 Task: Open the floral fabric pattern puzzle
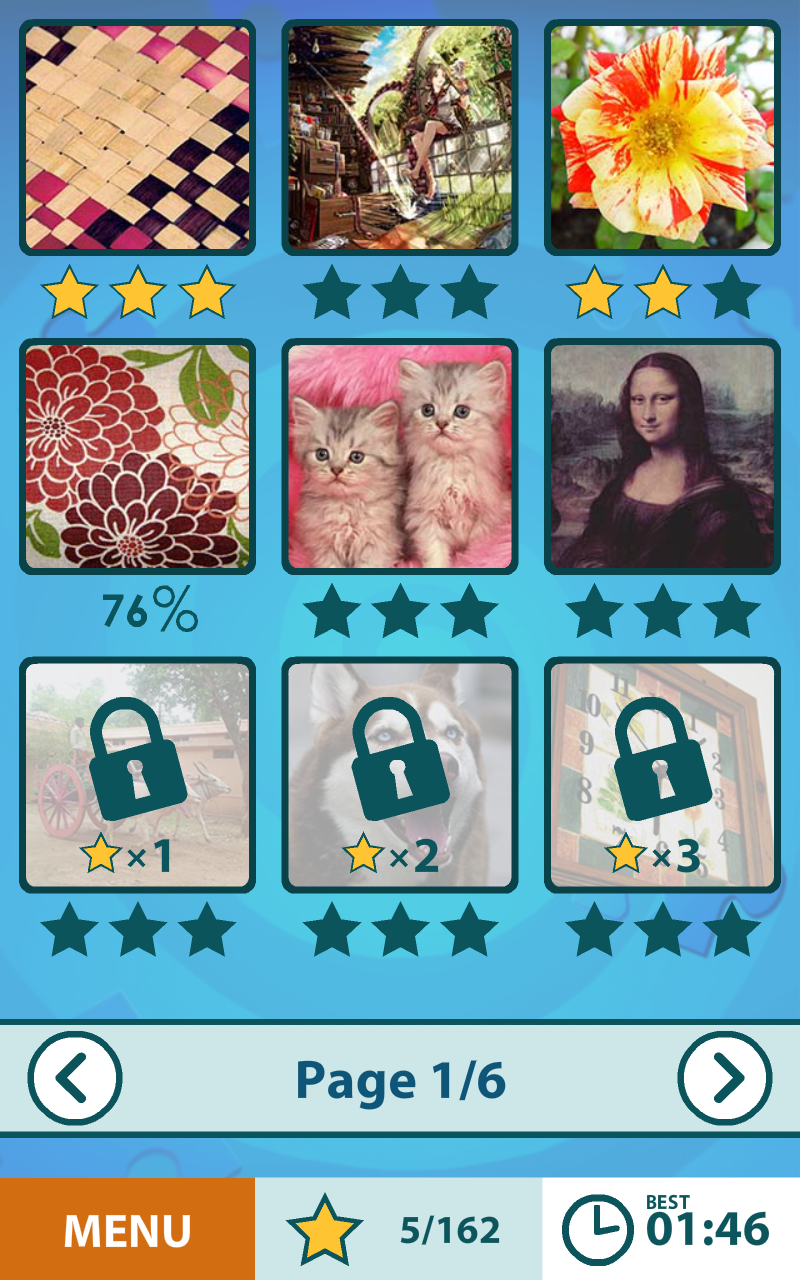pyautogui.click(x=137, y=455)
